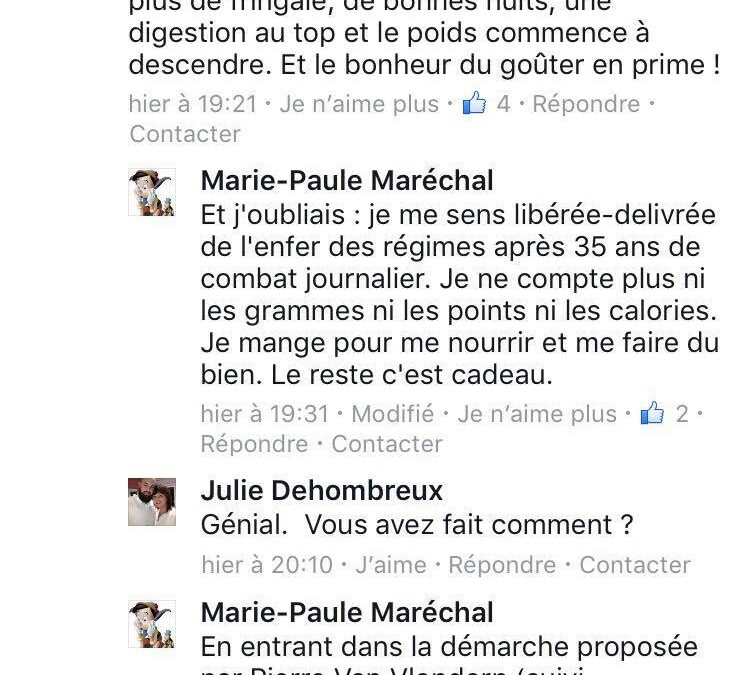Tap Contacter under the 19:31 comment
The width and height of the screenshot is (750, 675).
click(387, 444)
